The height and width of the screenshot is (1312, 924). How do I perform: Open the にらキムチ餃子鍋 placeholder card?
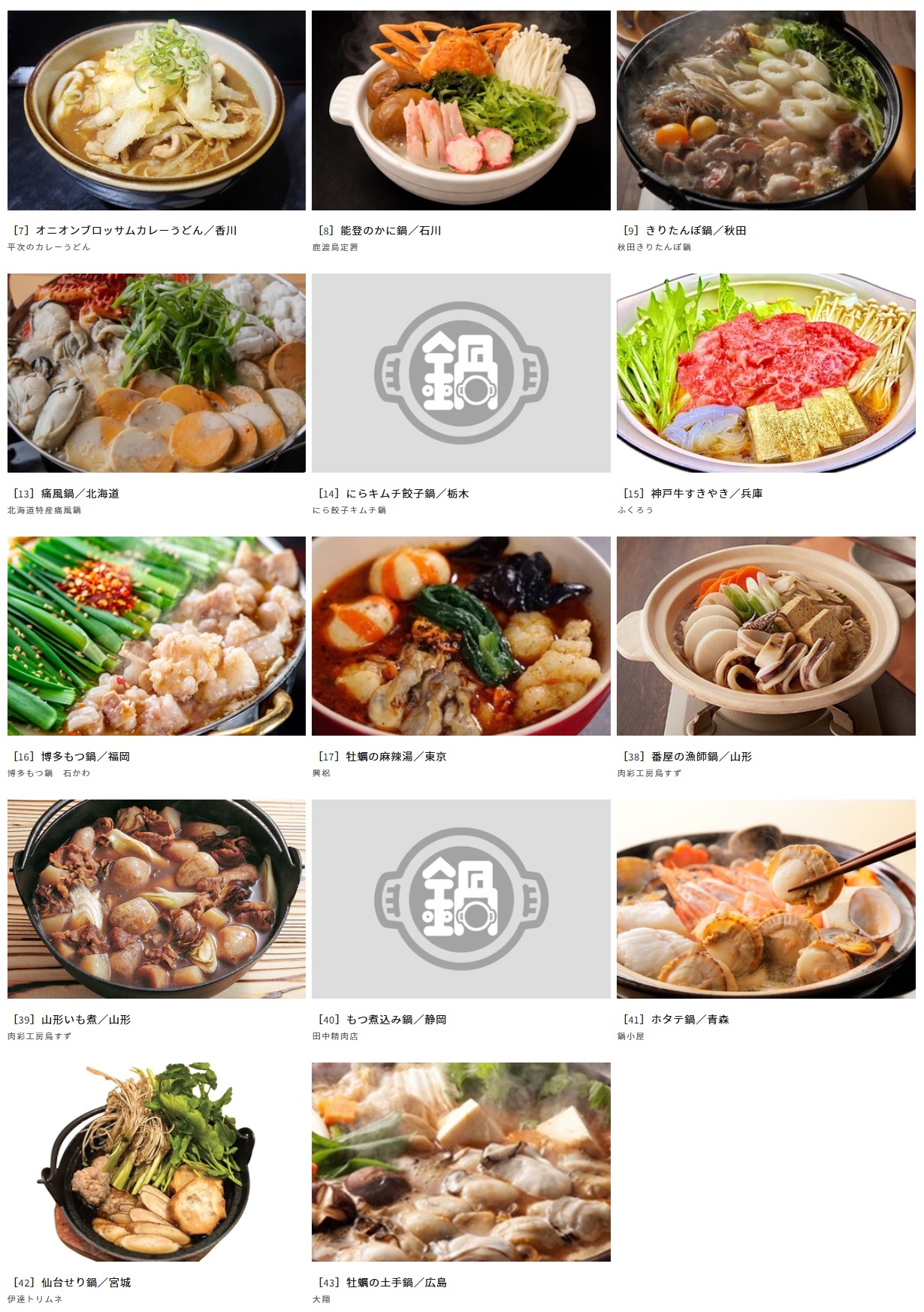460,373
